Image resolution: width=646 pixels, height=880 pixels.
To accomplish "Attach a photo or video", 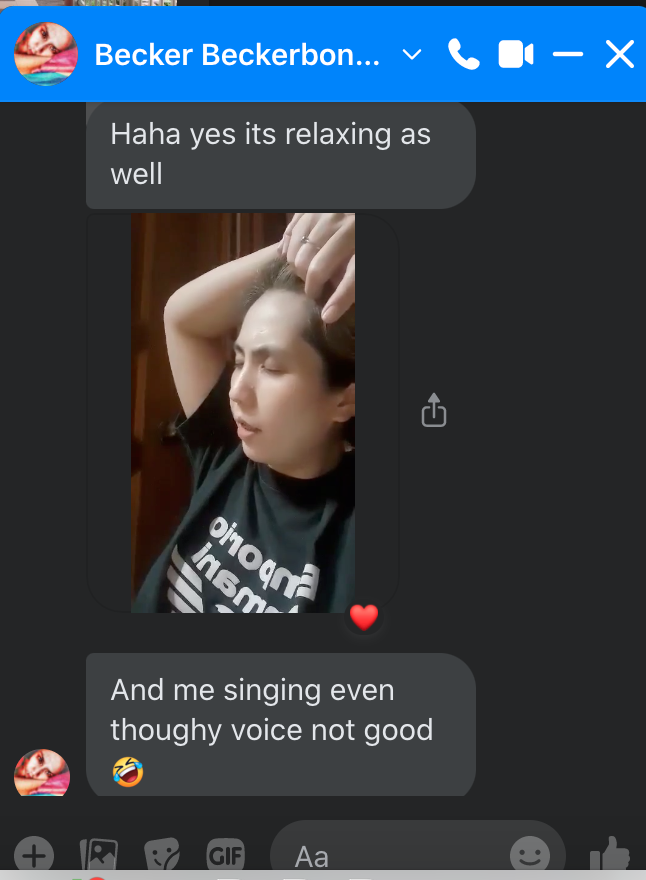I will click(98, 856).
